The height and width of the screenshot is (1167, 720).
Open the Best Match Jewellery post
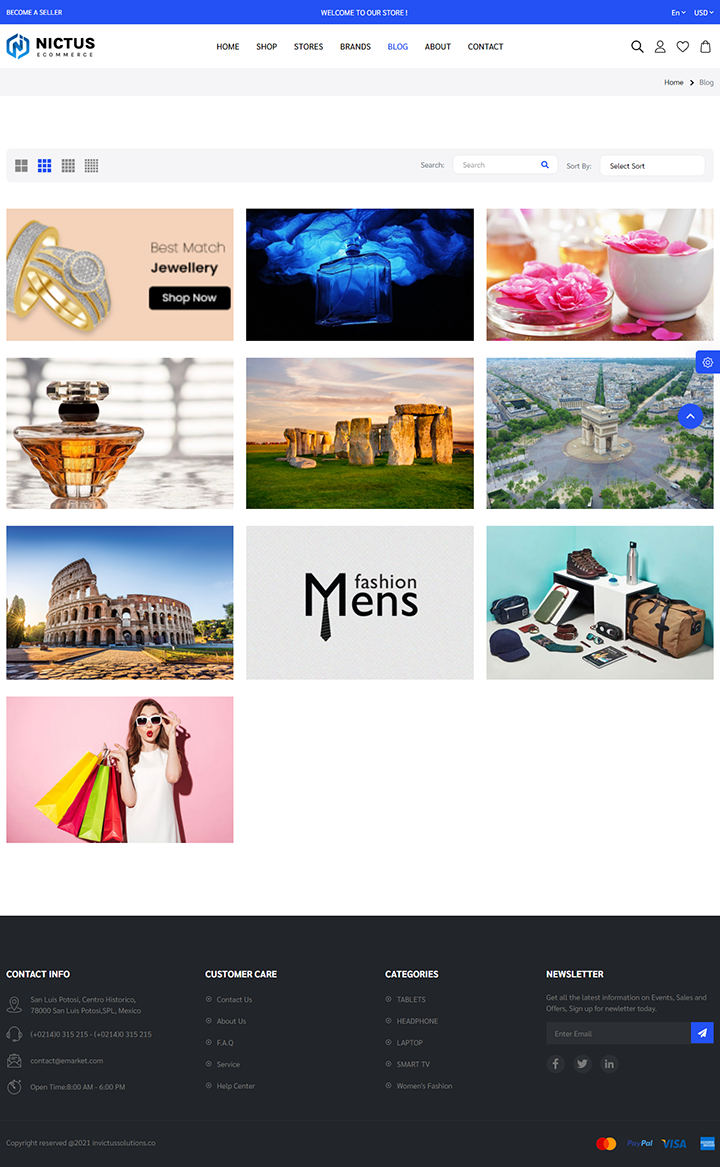click(x=120, y=275)
